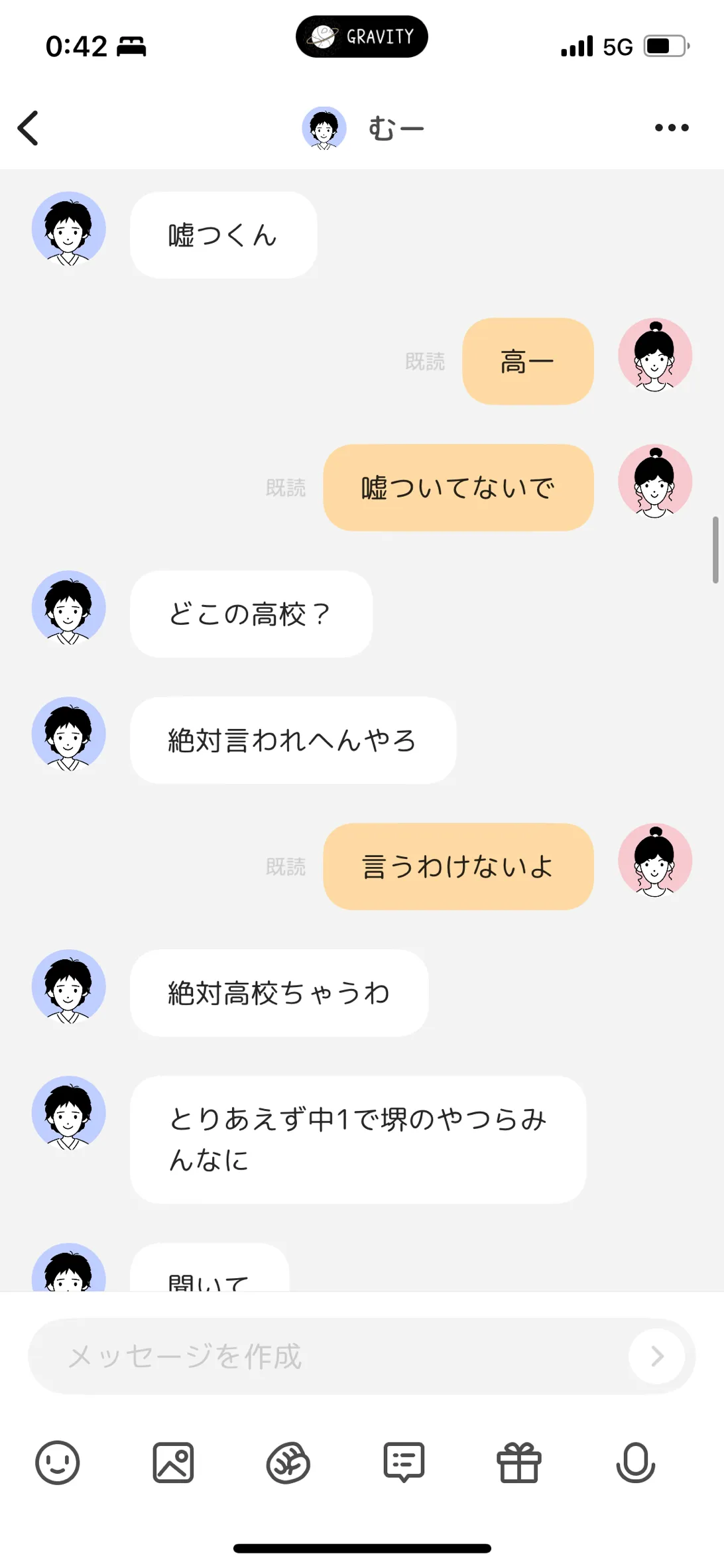Tap the メッセージを作成 message field

click(x=329, y=1356)
